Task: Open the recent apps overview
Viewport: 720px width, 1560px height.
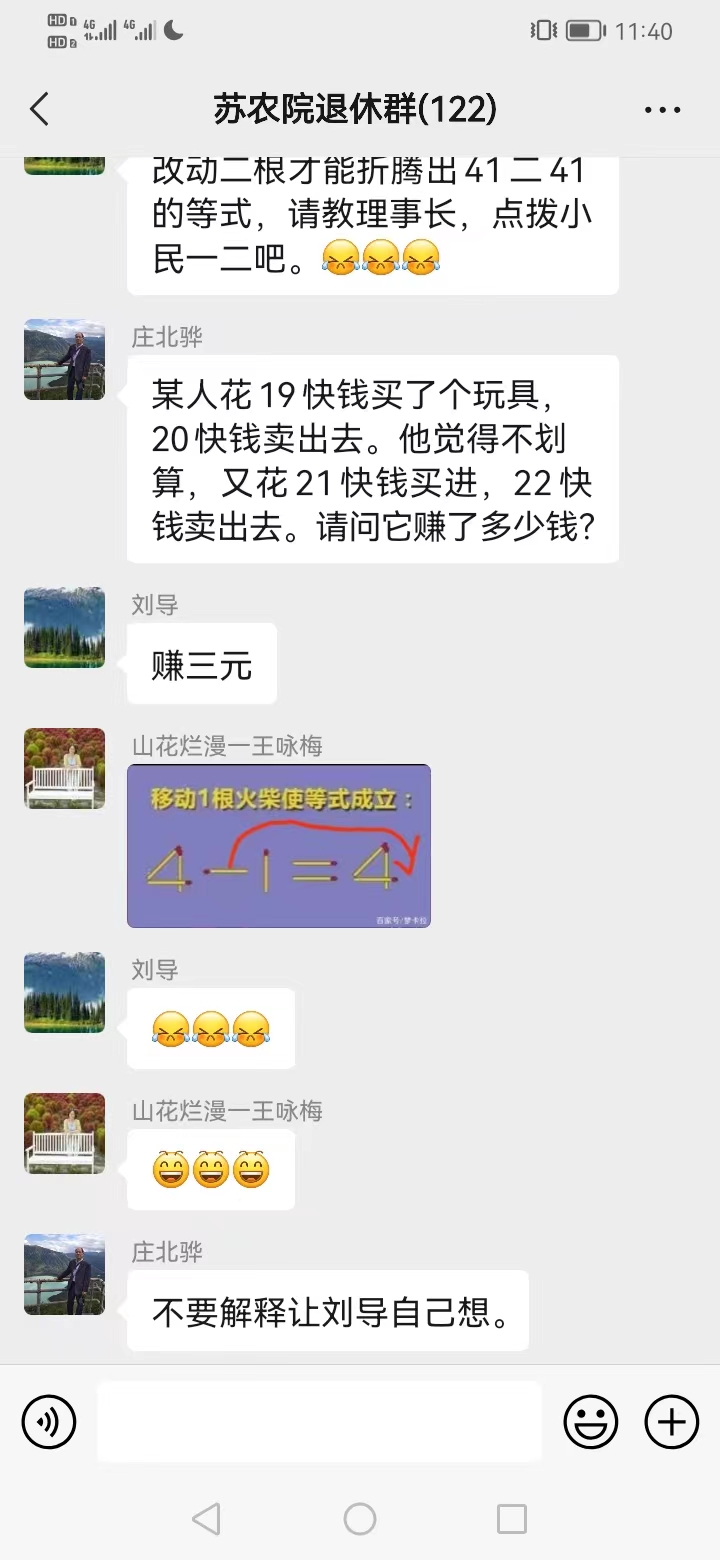Action: point(511,1519)
